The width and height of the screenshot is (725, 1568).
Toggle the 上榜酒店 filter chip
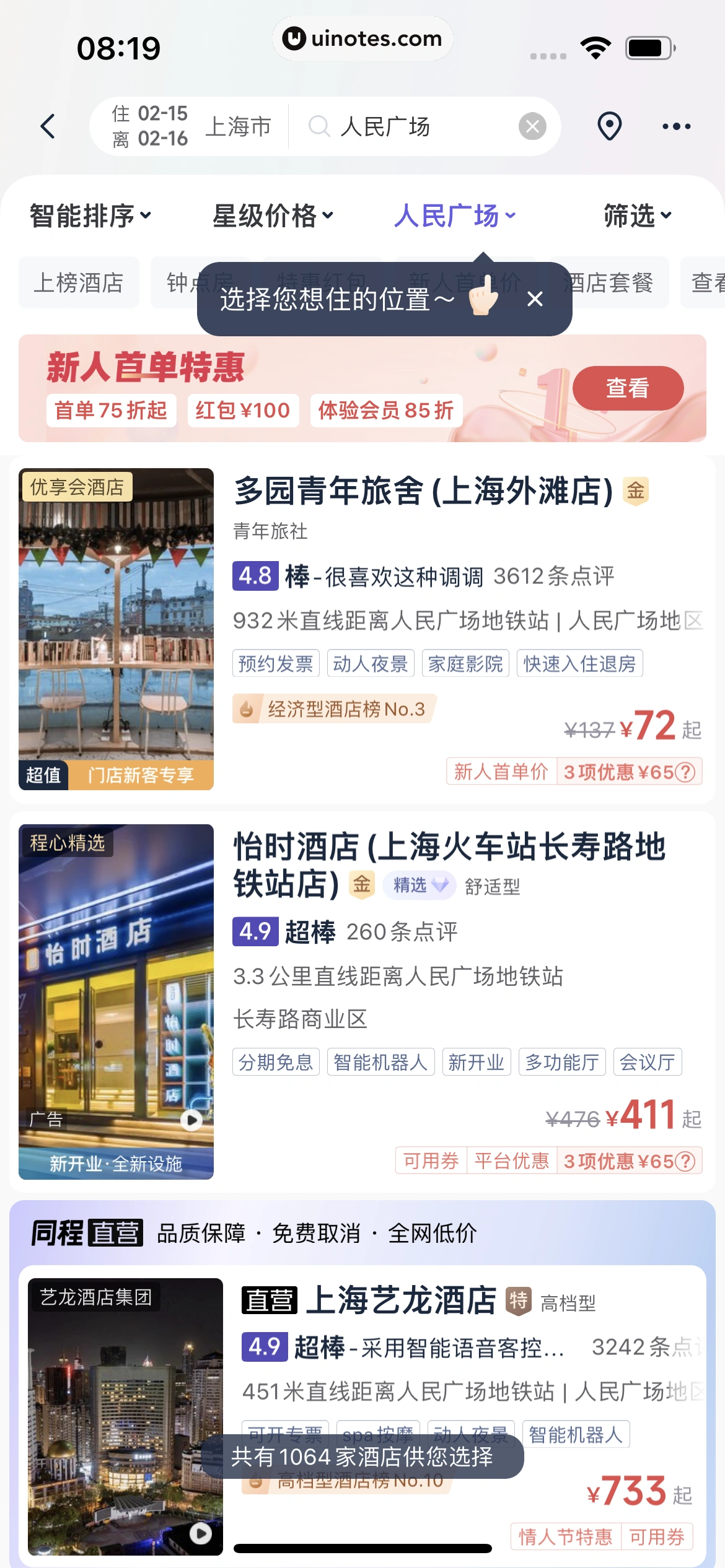[79, 282]
